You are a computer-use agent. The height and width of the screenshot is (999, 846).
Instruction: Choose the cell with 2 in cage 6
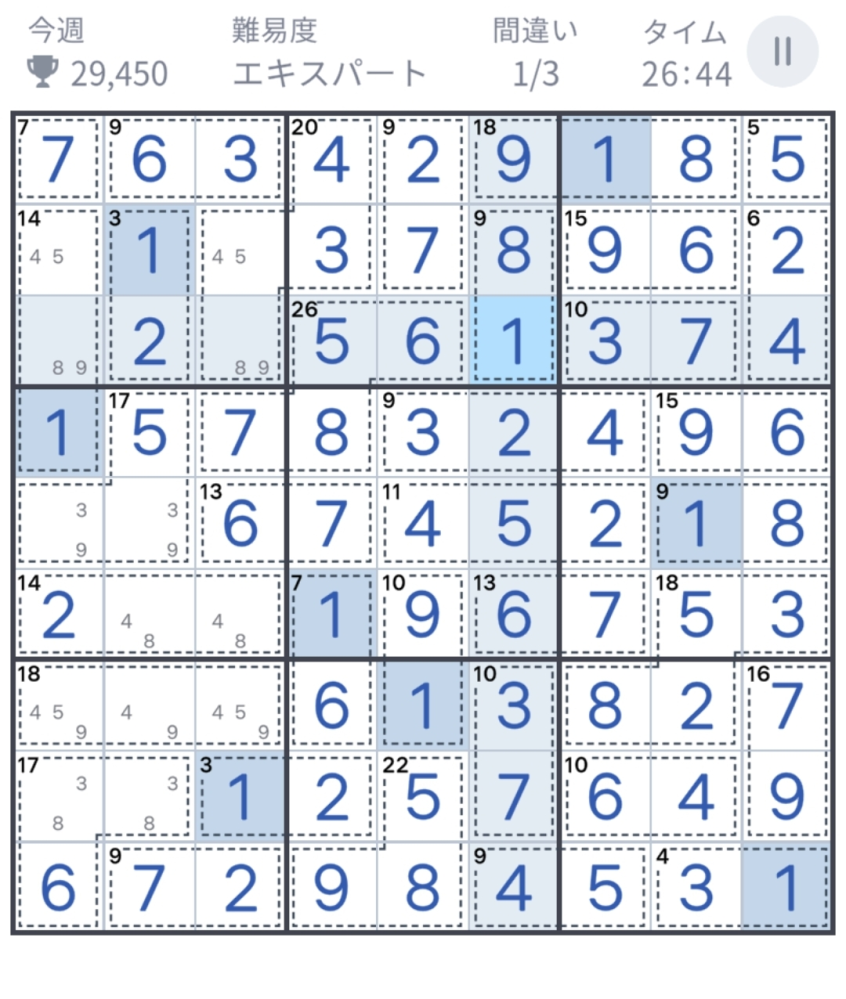click(x=787, y=250)
